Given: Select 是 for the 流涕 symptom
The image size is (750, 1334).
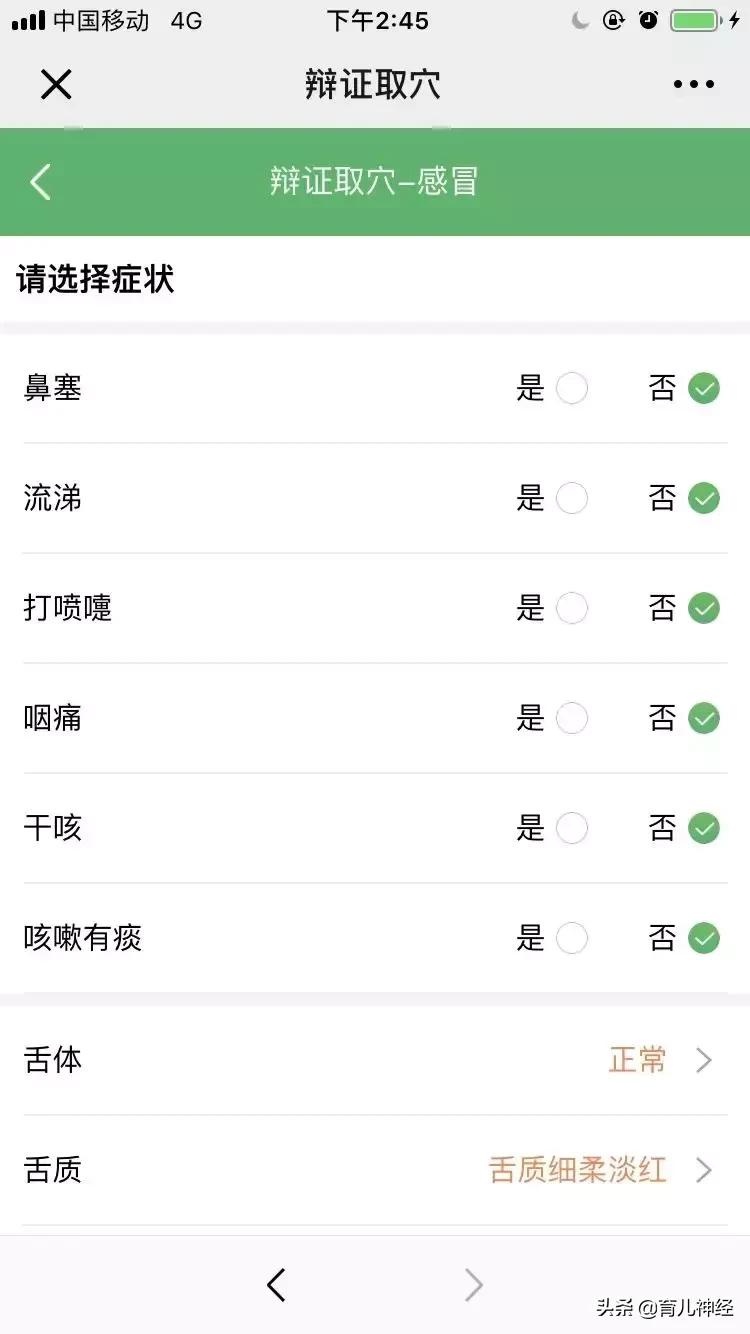Looking at the screenshot, I should (x=572, y=498).
